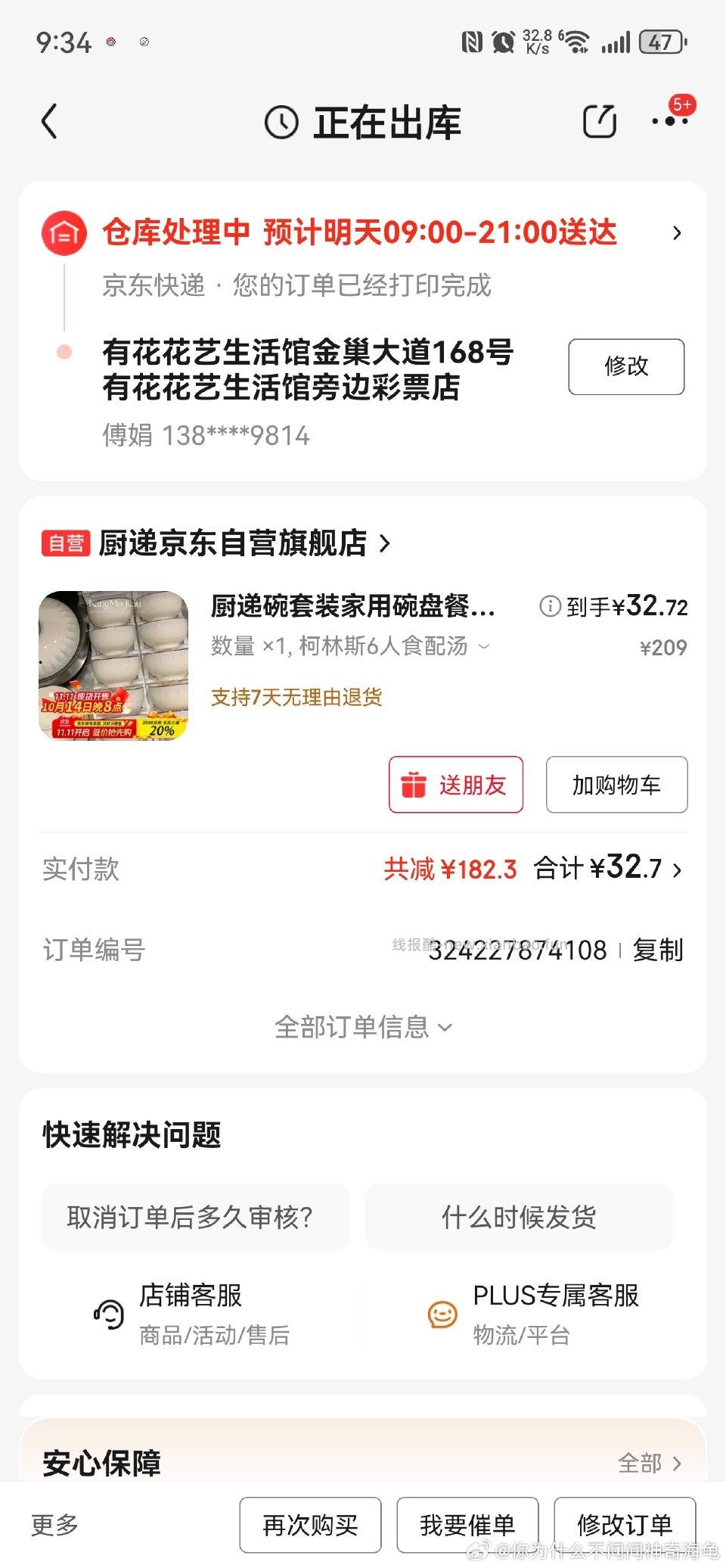726x1568 pixels.
Task: Tap the red warehouse delivery status icon
Action: pyautogui.click(x=64, y=233)
